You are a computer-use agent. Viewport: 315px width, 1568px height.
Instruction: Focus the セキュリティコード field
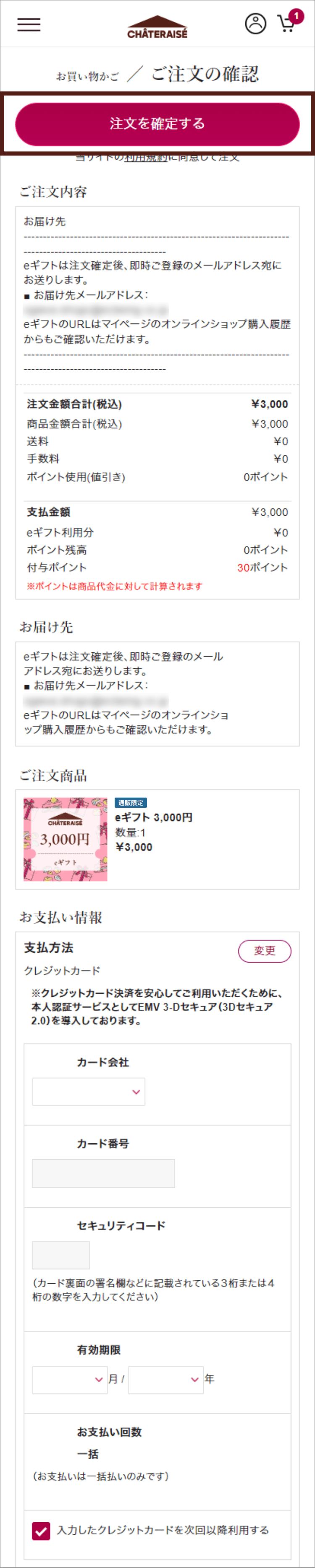61,1256
